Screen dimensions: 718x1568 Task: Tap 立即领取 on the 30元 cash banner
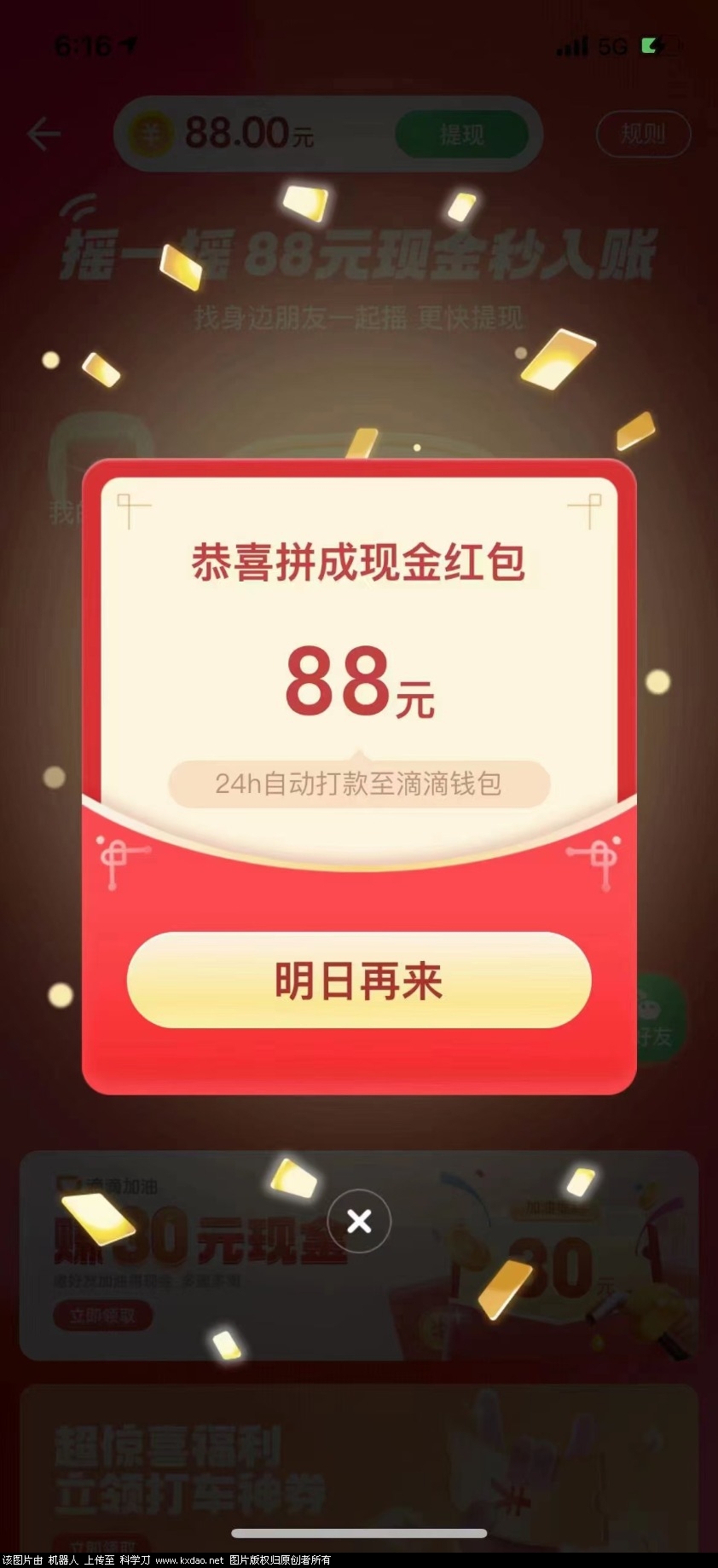pos(102,1316)
